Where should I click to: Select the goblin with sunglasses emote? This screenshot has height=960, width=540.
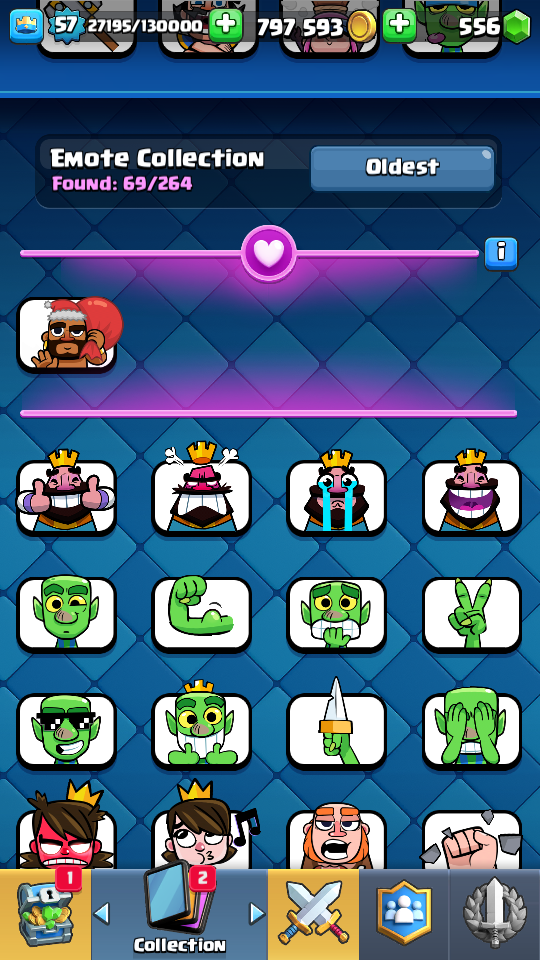[66, 730]
